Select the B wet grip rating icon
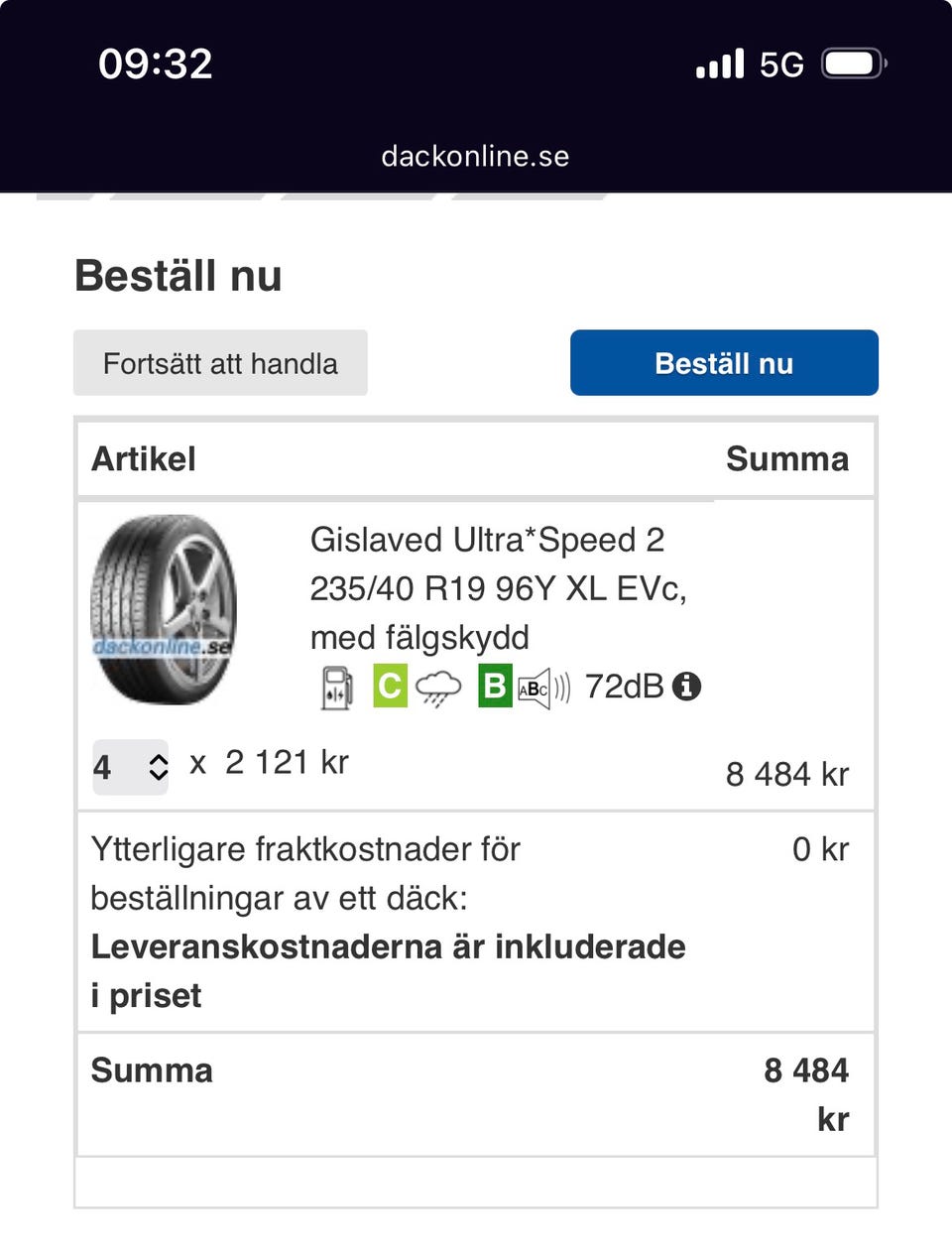The height and width of the screenshot is (1257, 952). tap(496, 685)
